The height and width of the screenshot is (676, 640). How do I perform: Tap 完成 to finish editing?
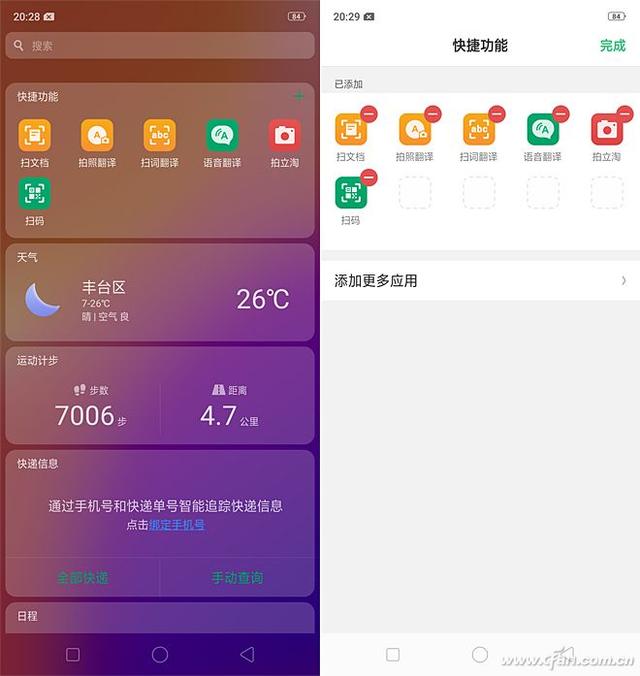tap(612, 45)
